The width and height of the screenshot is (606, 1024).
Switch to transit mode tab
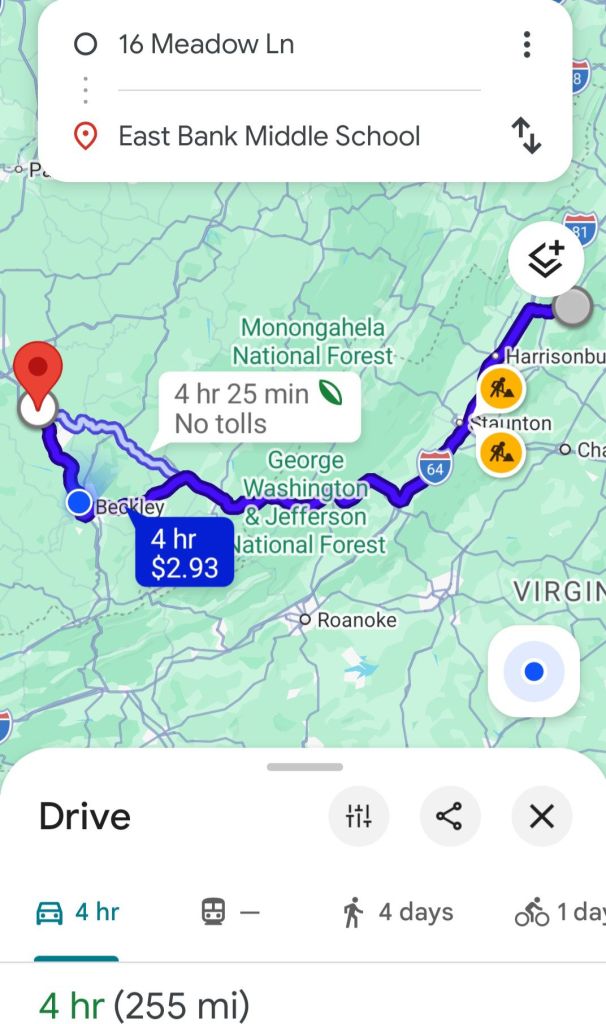(230, 912)
